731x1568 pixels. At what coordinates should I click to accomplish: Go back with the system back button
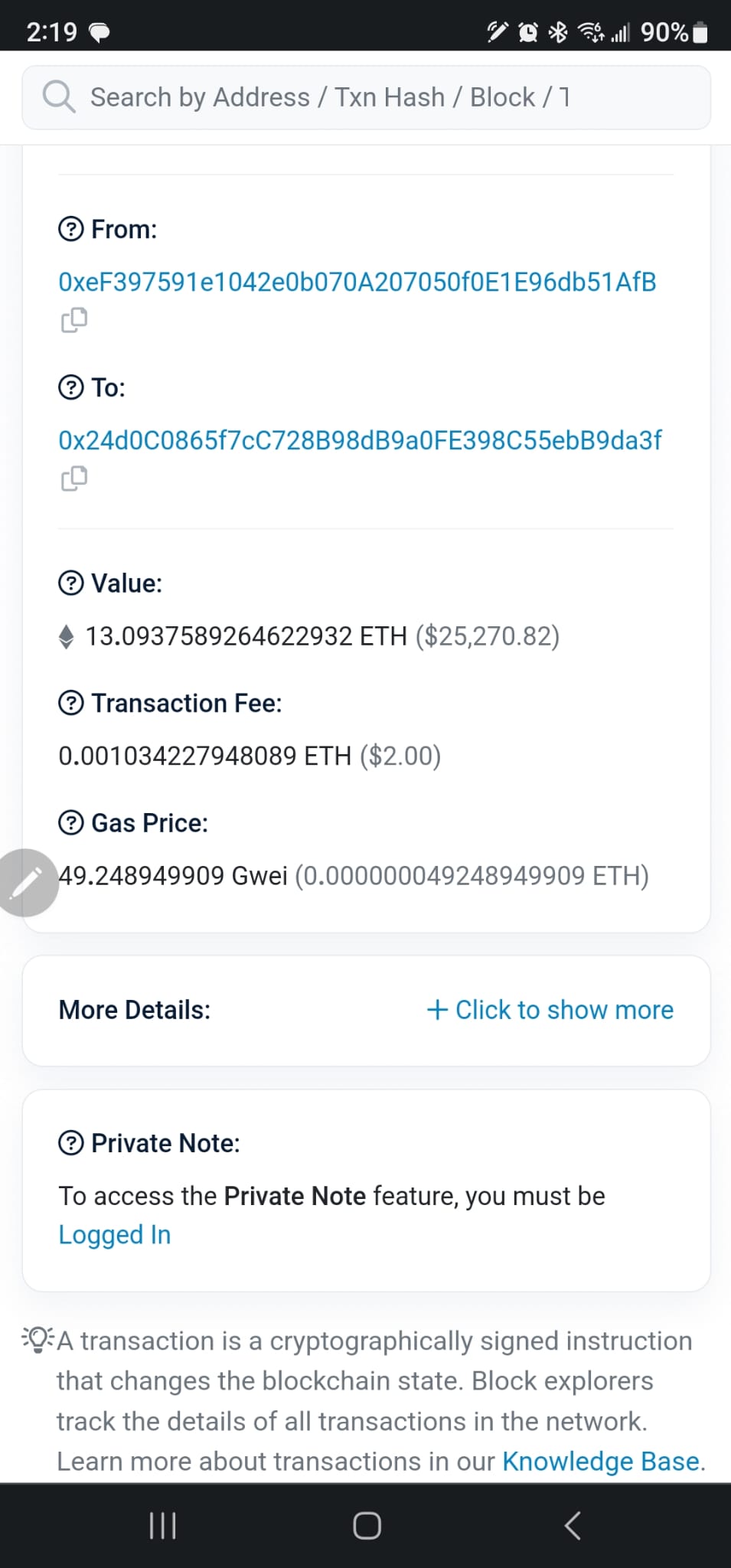click(573, 1525)
